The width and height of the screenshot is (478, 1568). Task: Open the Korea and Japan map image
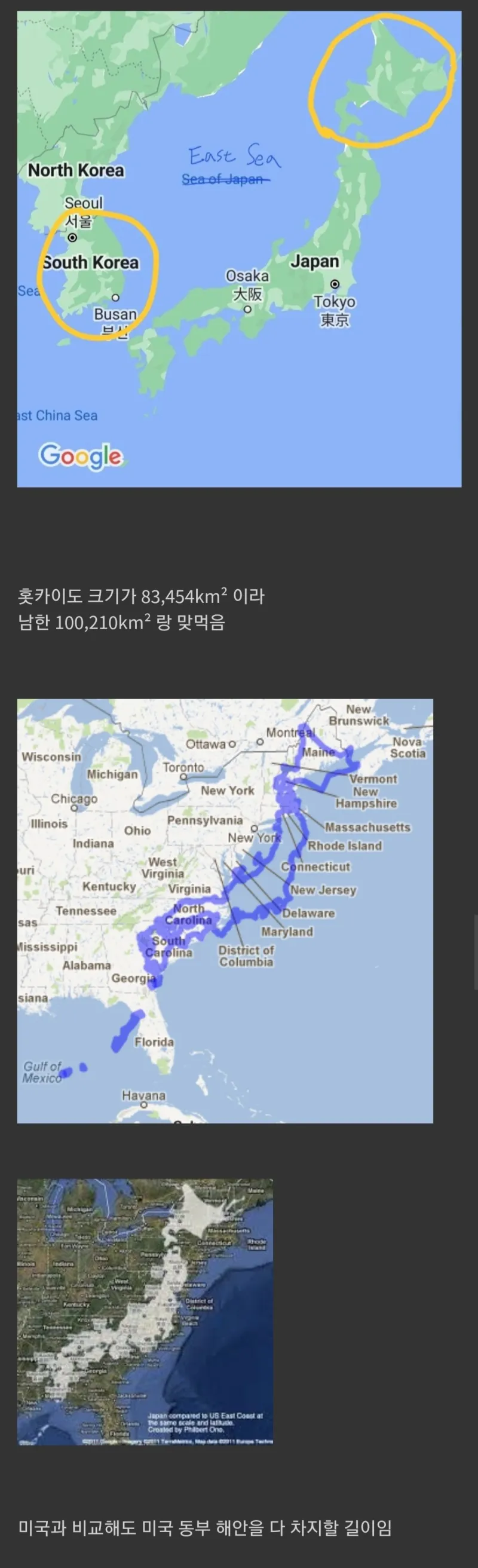coord(238,249)
